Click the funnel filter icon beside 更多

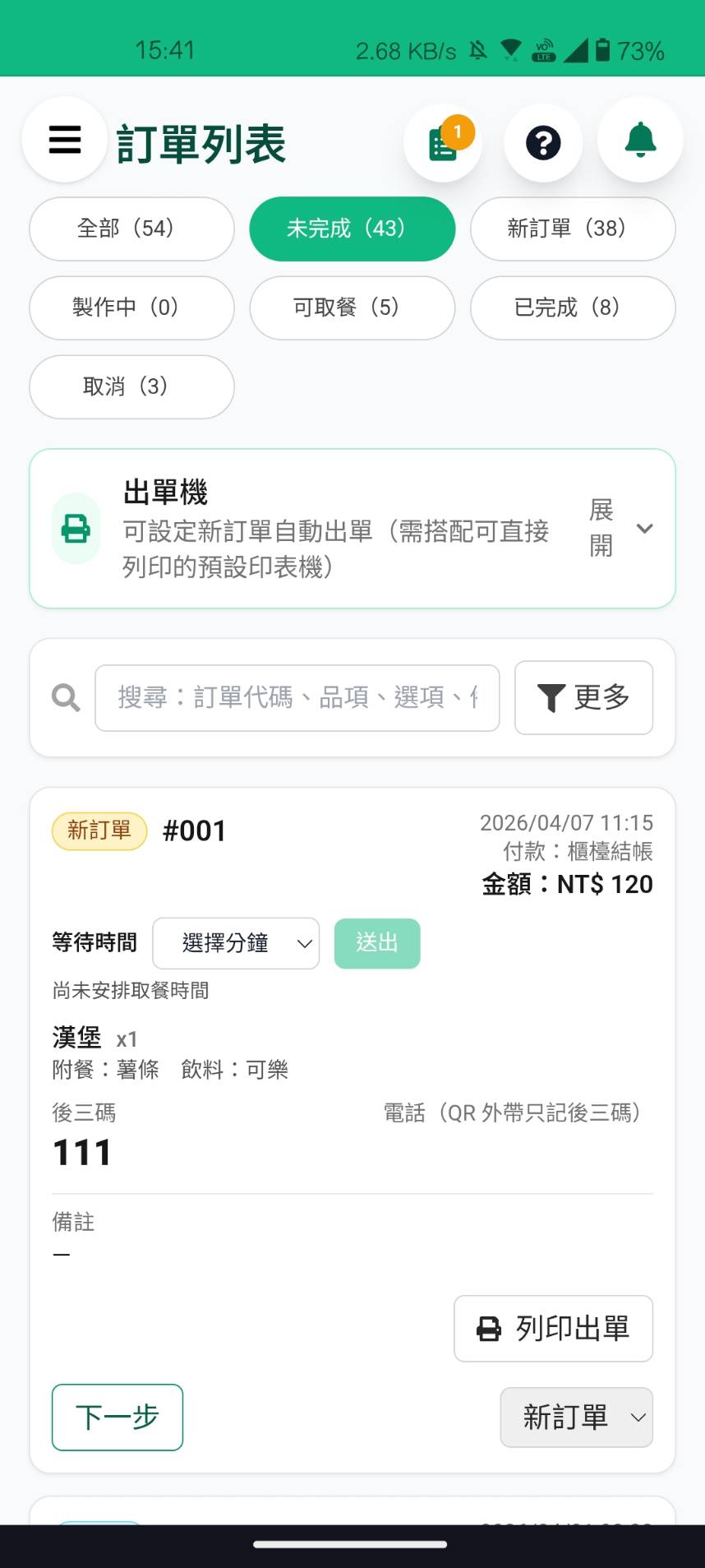pyautogui.click(x=553, y=696)
